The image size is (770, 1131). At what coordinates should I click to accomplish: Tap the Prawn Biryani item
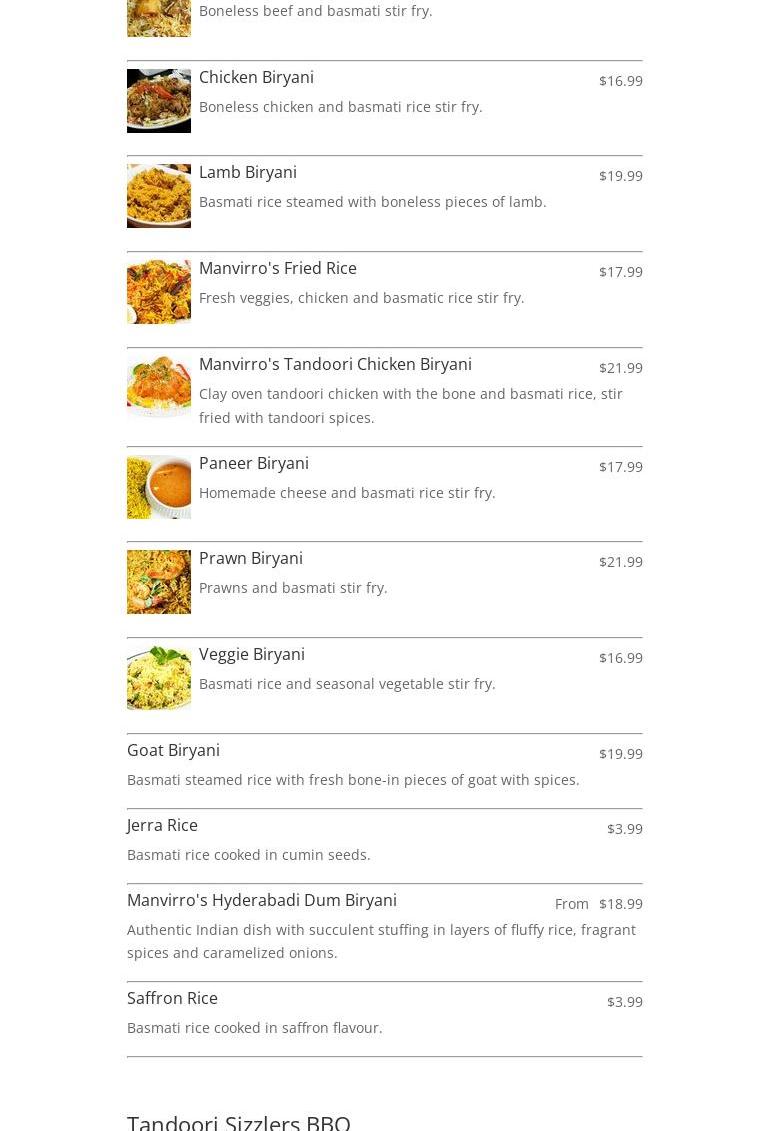pos(251,559)
